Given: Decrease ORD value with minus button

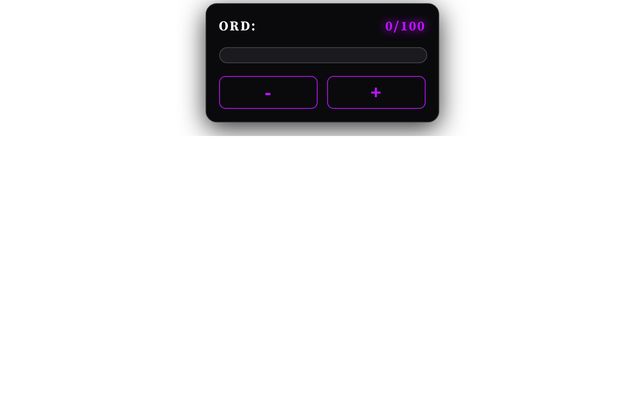Looking at the screenshot, I should click(268, 92).
